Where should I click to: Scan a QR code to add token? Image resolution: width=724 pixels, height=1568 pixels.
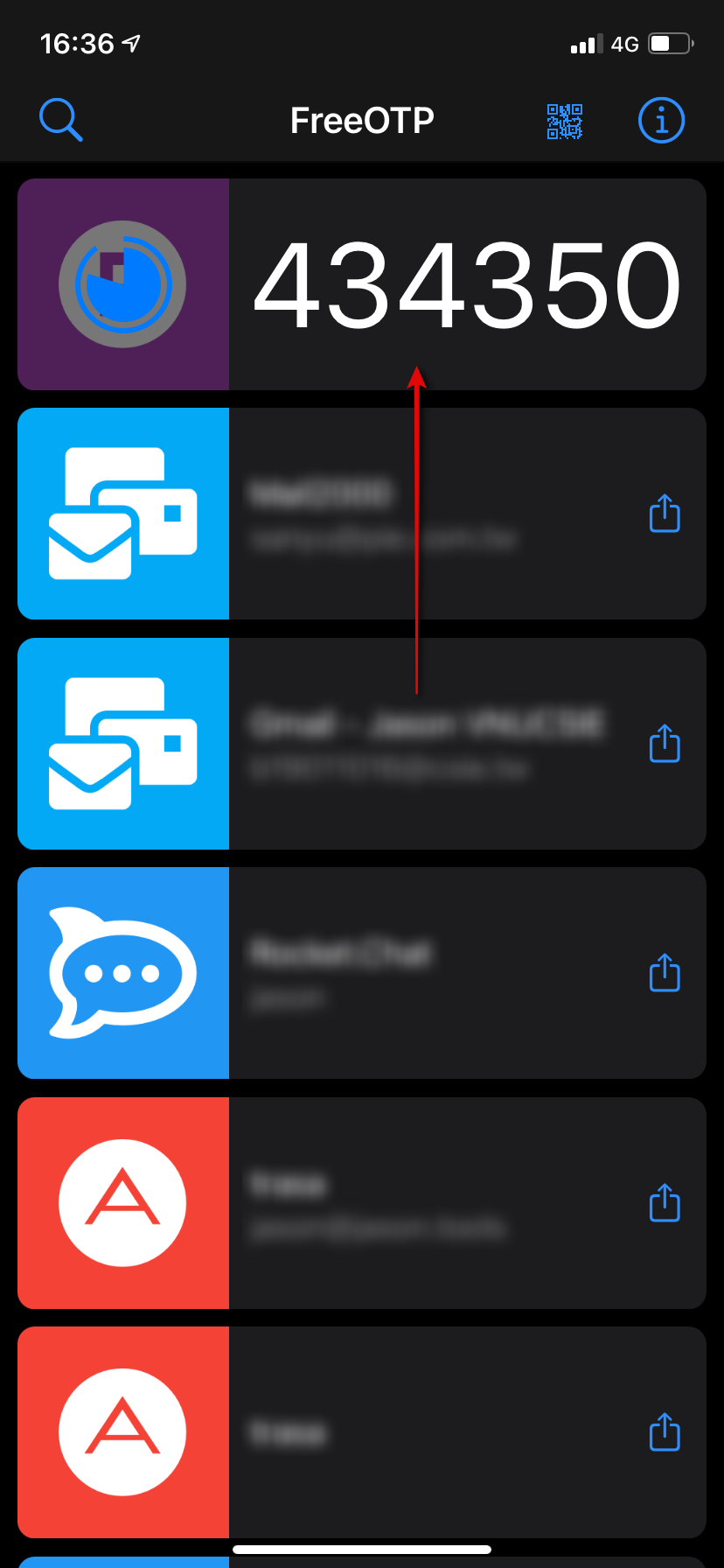[565, 121]
